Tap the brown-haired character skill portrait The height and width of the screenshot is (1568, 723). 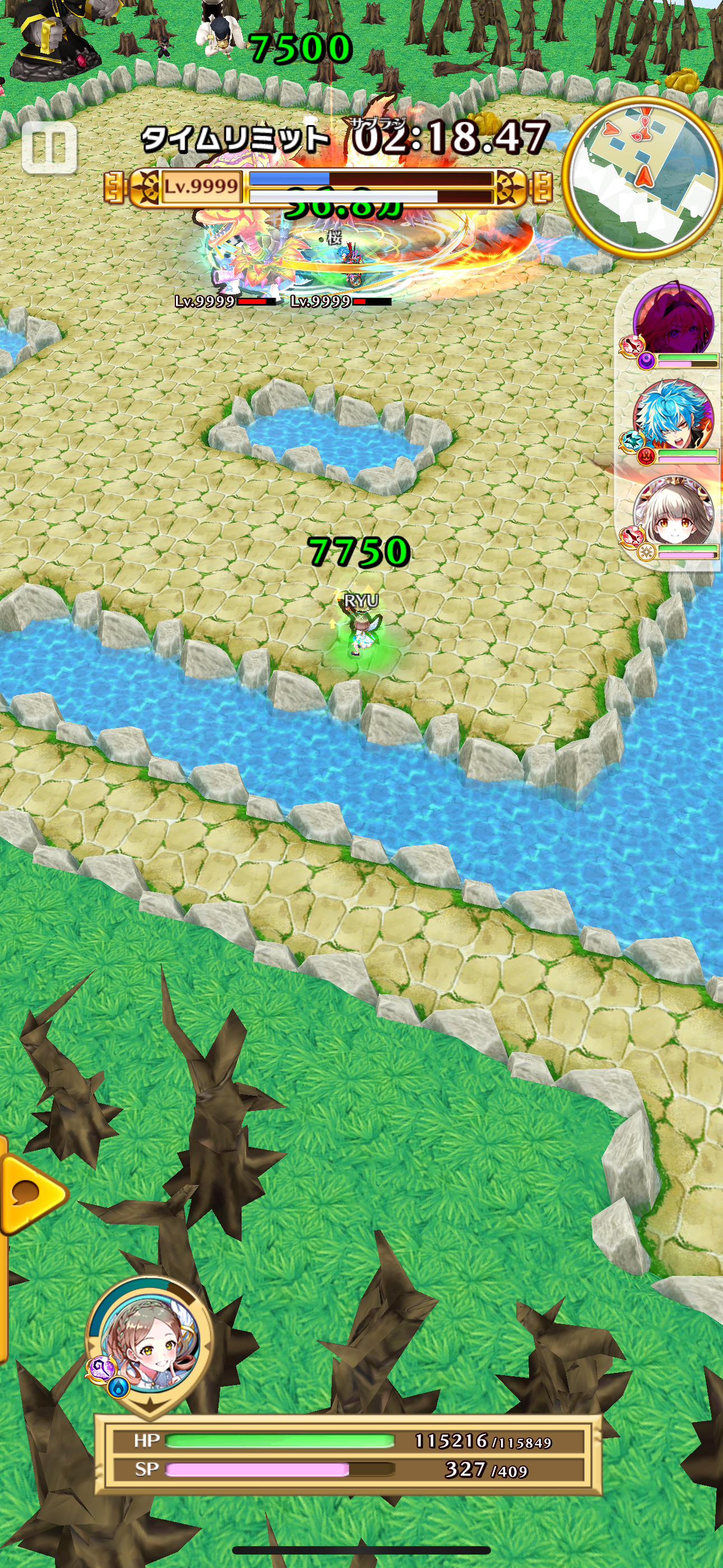[149, 1344]
